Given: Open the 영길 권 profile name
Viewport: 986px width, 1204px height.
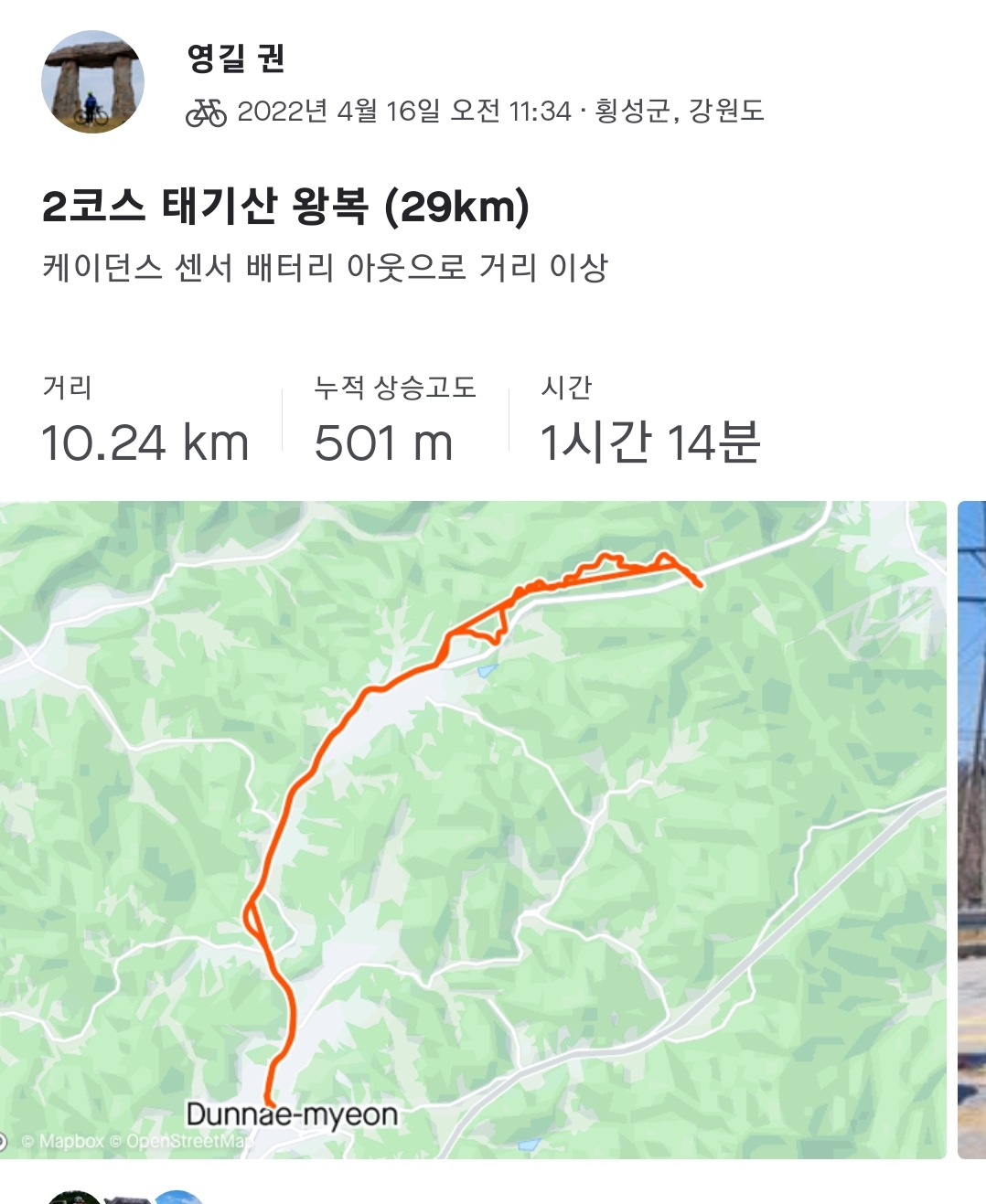Looking at the screenshot, I should point(236,59).
